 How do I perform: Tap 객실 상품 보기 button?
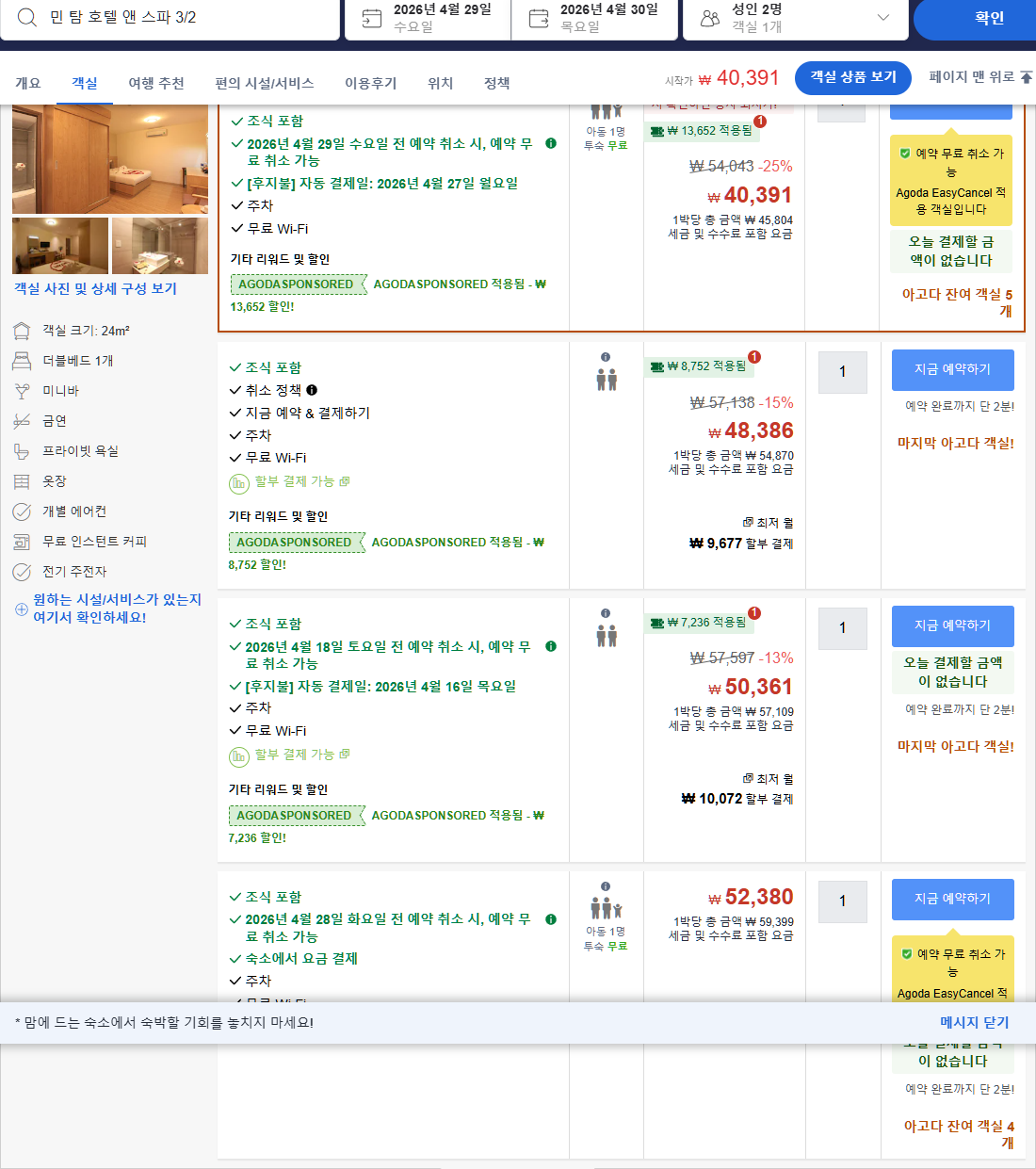pos(853,77)
